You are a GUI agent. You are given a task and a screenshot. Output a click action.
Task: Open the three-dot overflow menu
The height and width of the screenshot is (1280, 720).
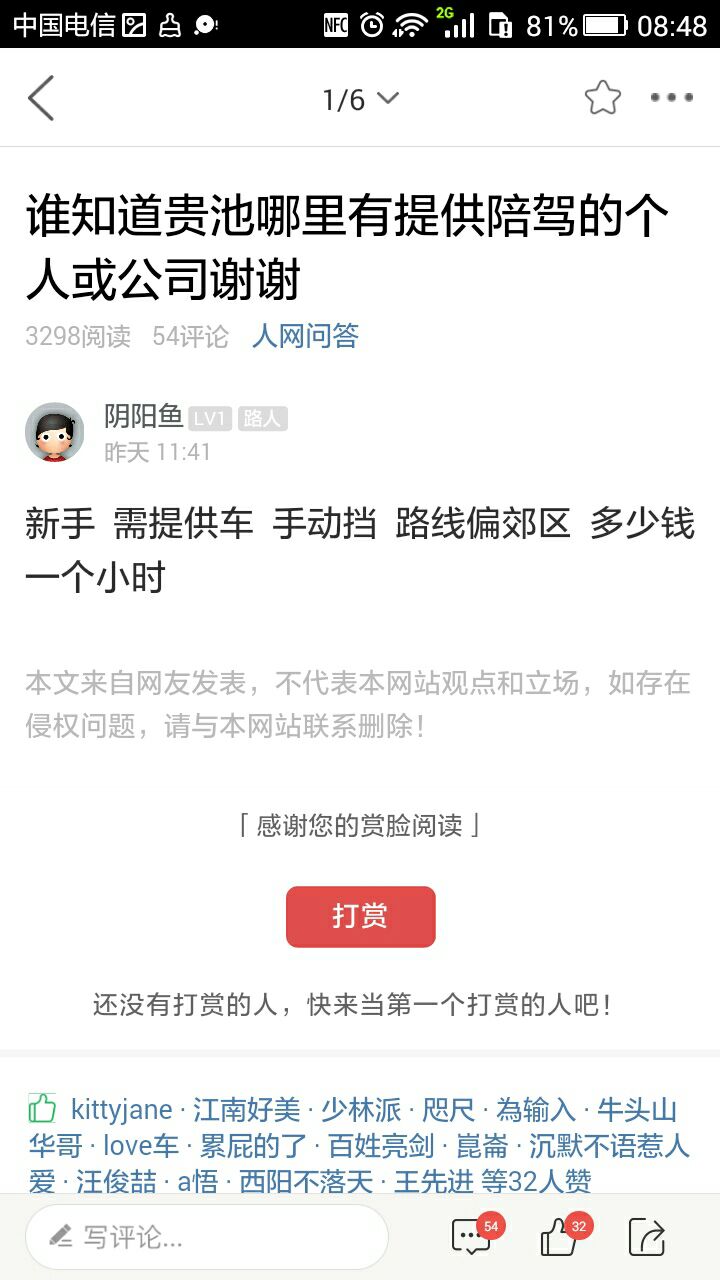(x=671, y=98)
